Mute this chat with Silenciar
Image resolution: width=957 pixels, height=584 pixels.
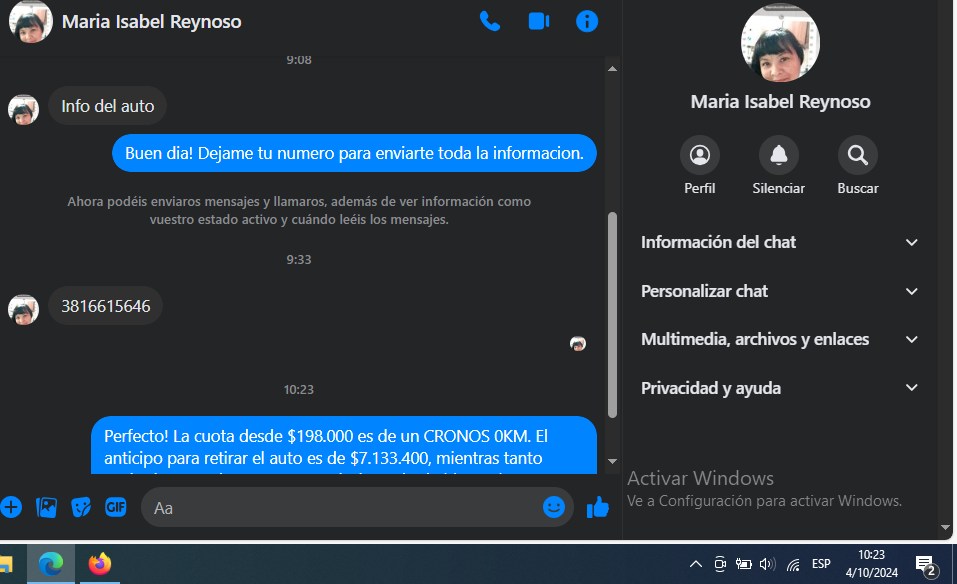pos(778,156)
